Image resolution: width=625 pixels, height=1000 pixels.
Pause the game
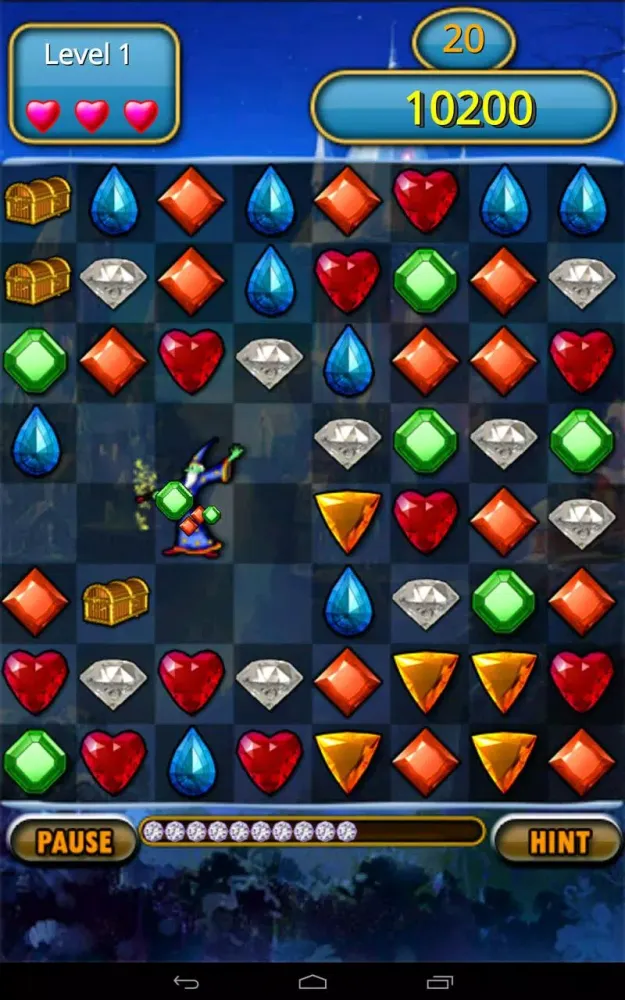72,841
